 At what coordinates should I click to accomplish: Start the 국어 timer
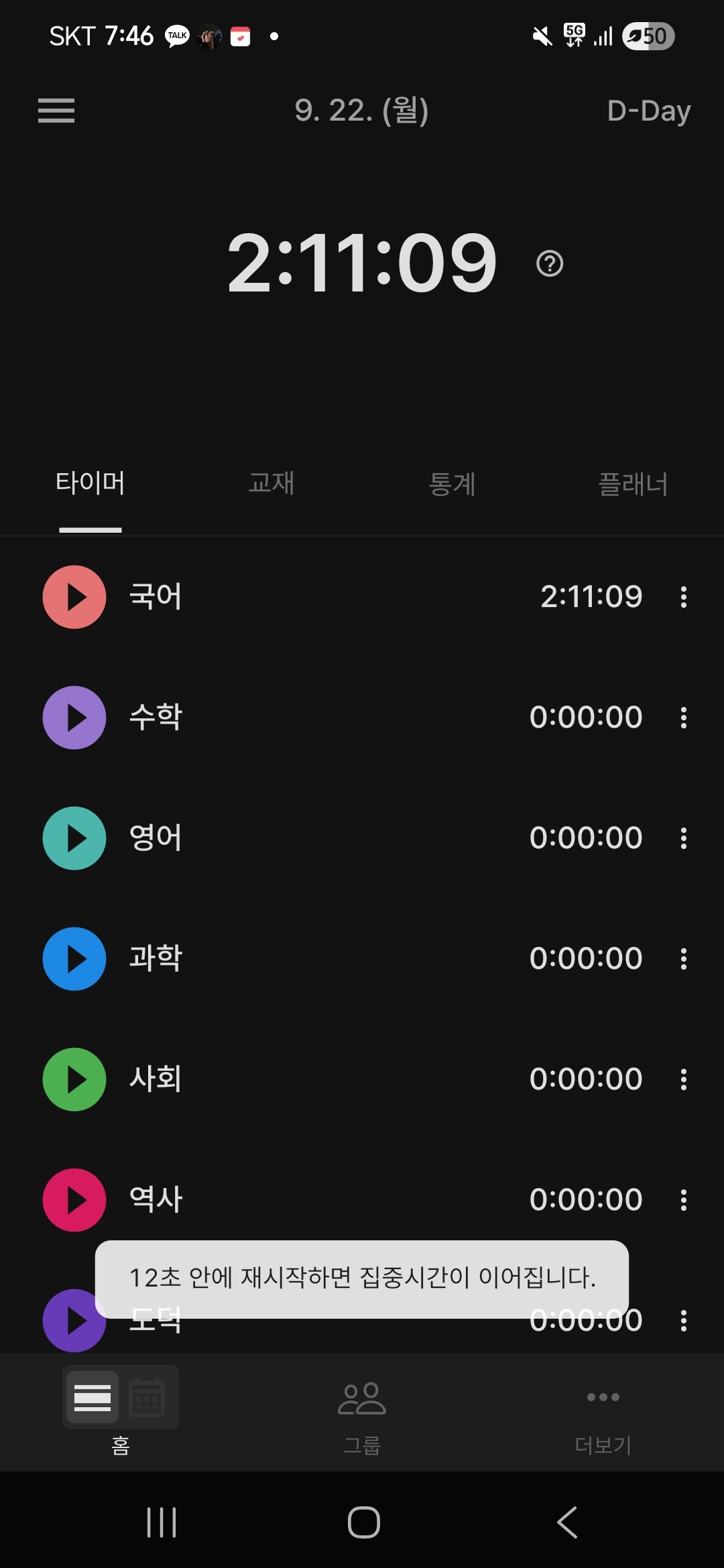74,597
